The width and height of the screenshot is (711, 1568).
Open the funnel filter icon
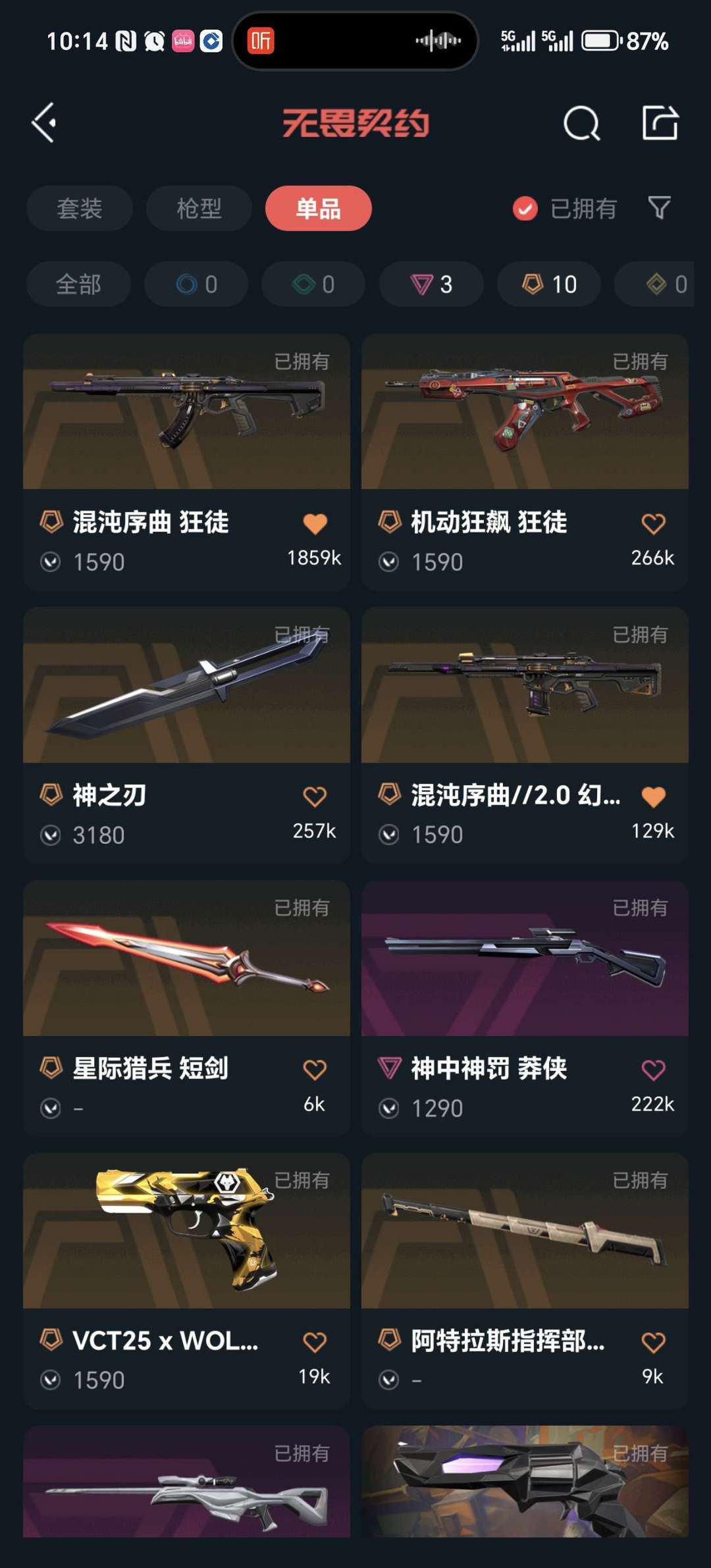[659, 208]
